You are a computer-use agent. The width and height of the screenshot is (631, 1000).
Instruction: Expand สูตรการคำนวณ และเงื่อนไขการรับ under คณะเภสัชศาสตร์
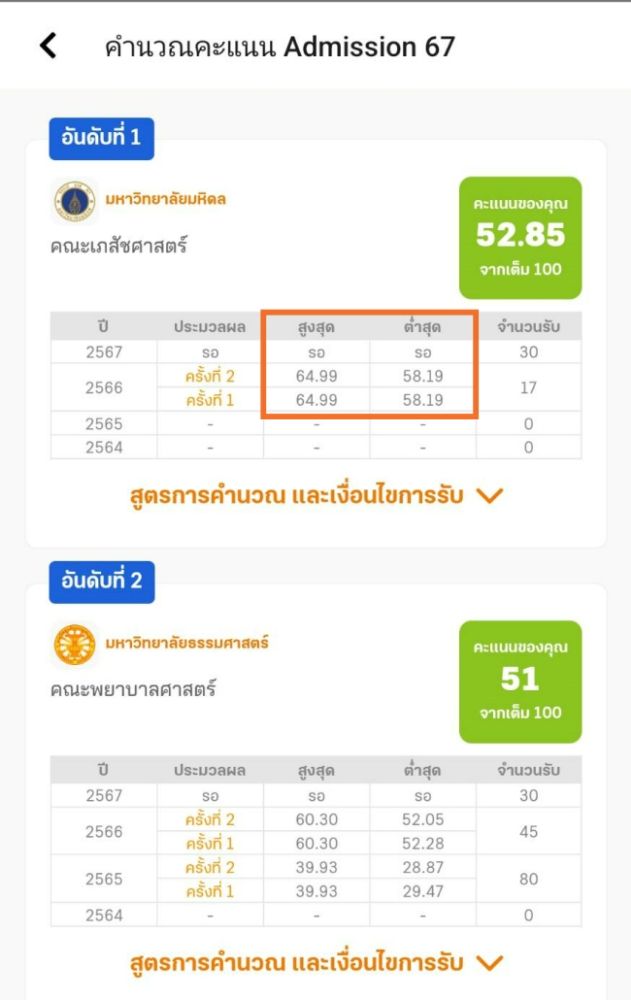pyautogui.click(x=316, y=496)
